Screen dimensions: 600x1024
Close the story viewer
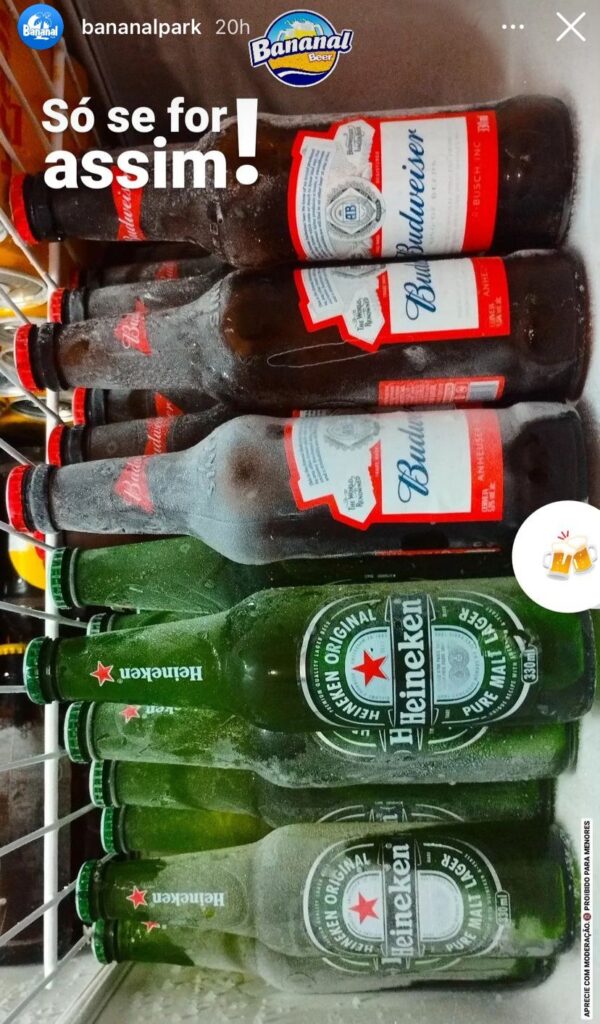click(570, 27)
